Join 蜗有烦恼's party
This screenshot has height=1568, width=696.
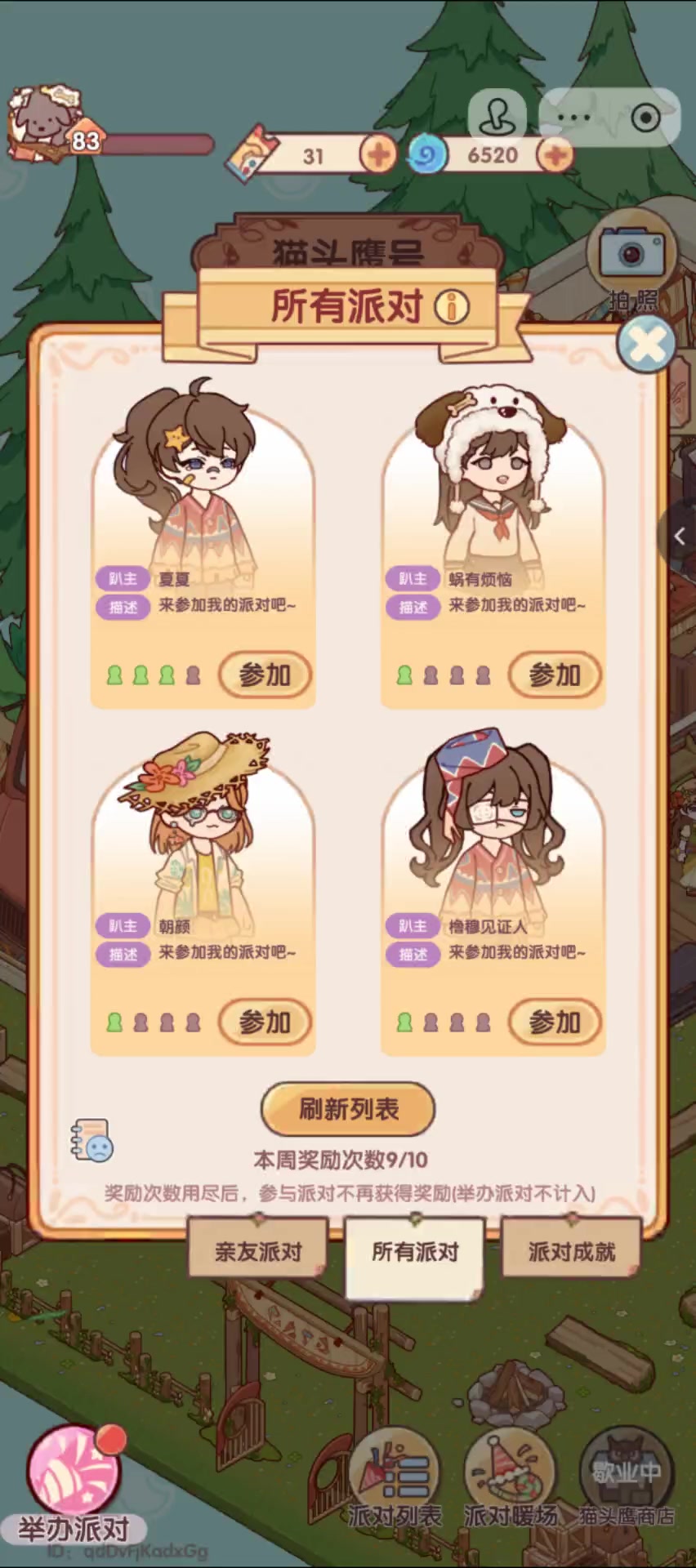555,675
